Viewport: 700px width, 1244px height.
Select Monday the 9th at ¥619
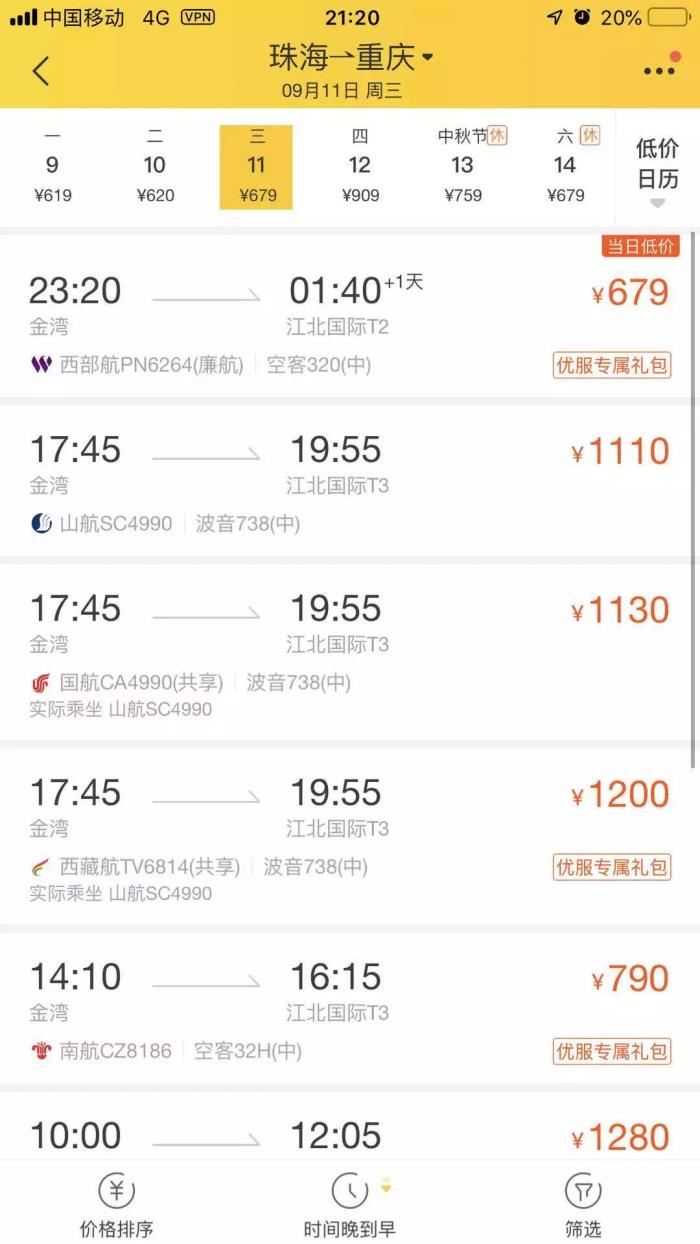coord(52,166)
